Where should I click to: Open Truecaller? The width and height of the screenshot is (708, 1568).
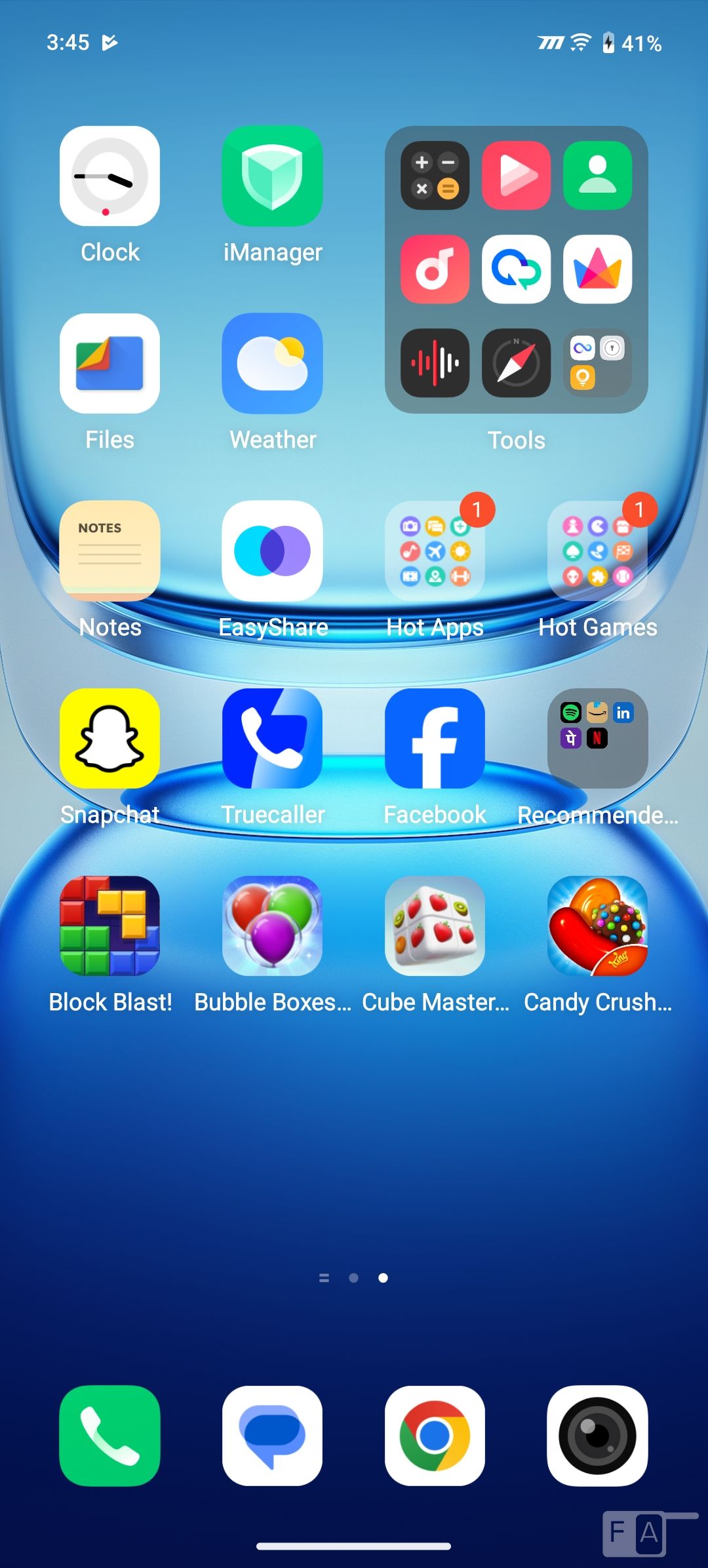272,738
